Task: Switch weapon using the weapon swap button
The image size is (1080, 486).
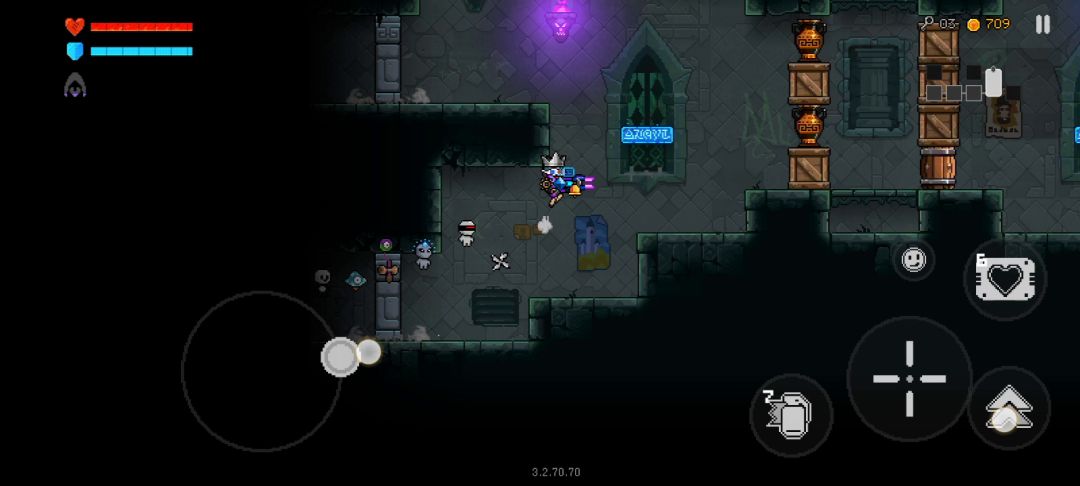Action: pyautogui.click(x=791, y=414)
